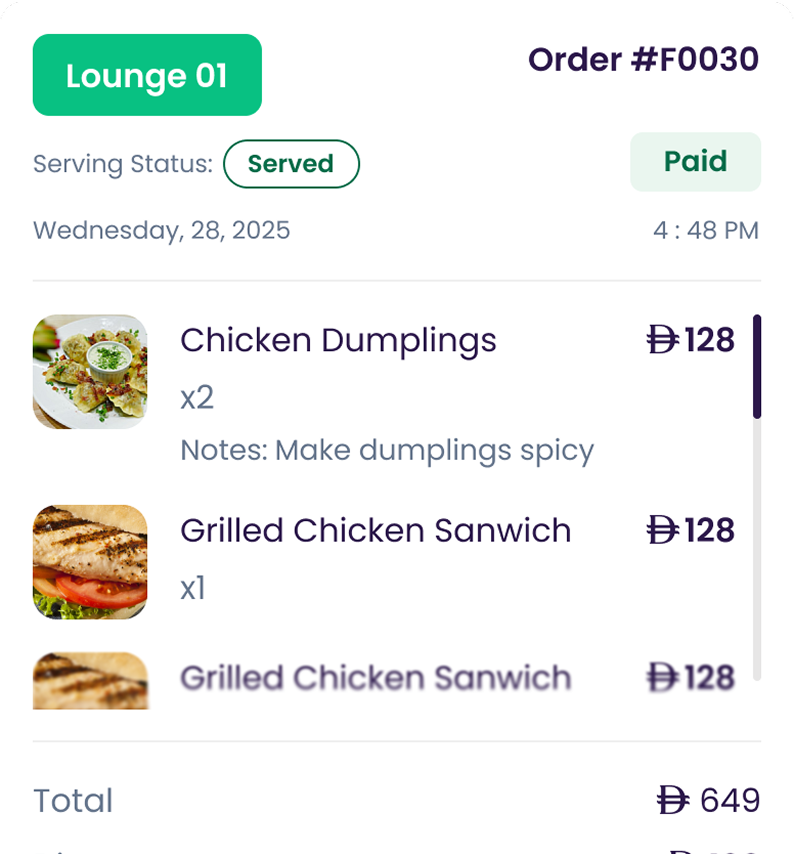This screenshot has height=854, width=794.
Task: Toggle the Paid payment status badge
Action: [695, 162]
